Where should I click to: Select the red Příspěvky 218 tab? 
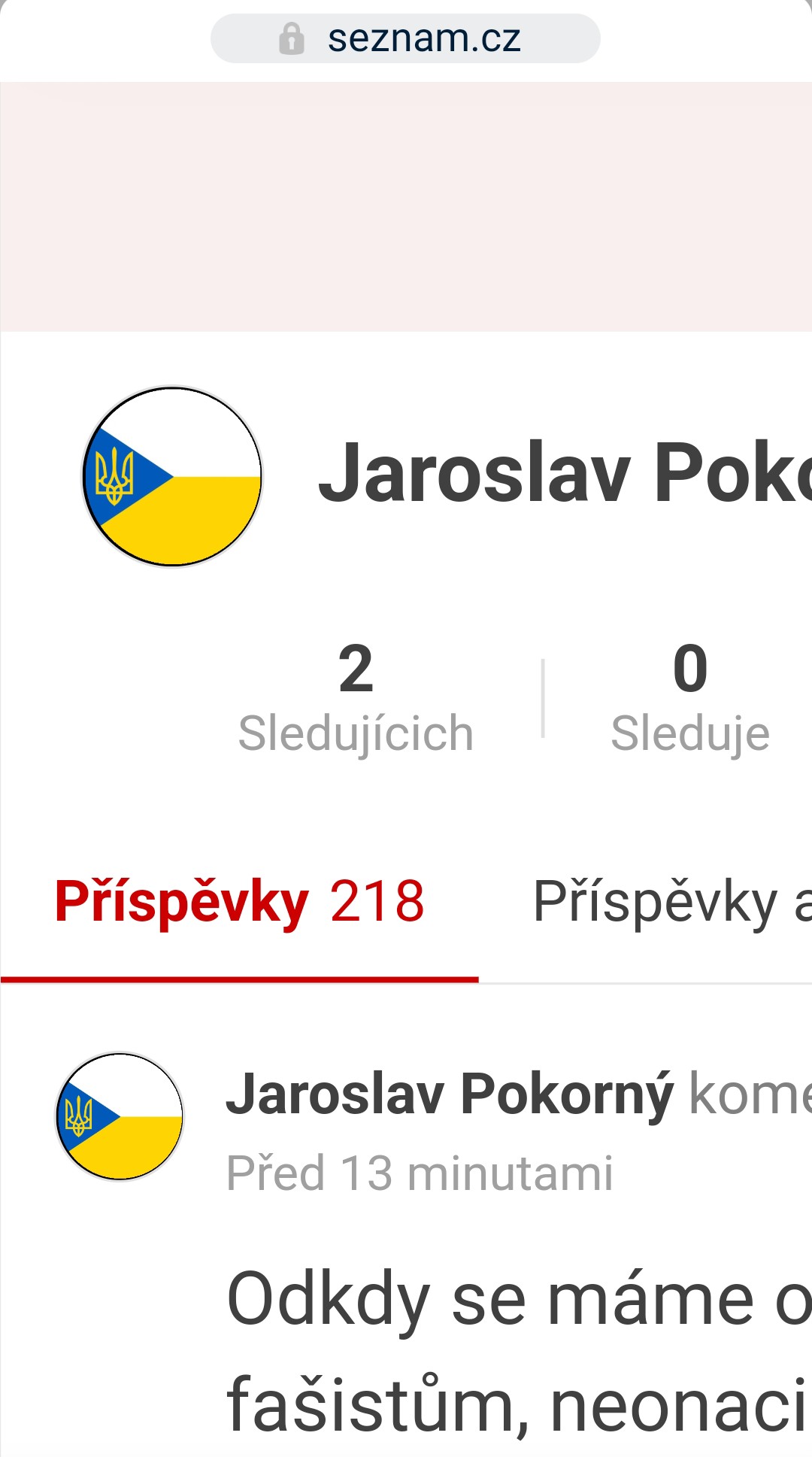(x=239, y=901)
